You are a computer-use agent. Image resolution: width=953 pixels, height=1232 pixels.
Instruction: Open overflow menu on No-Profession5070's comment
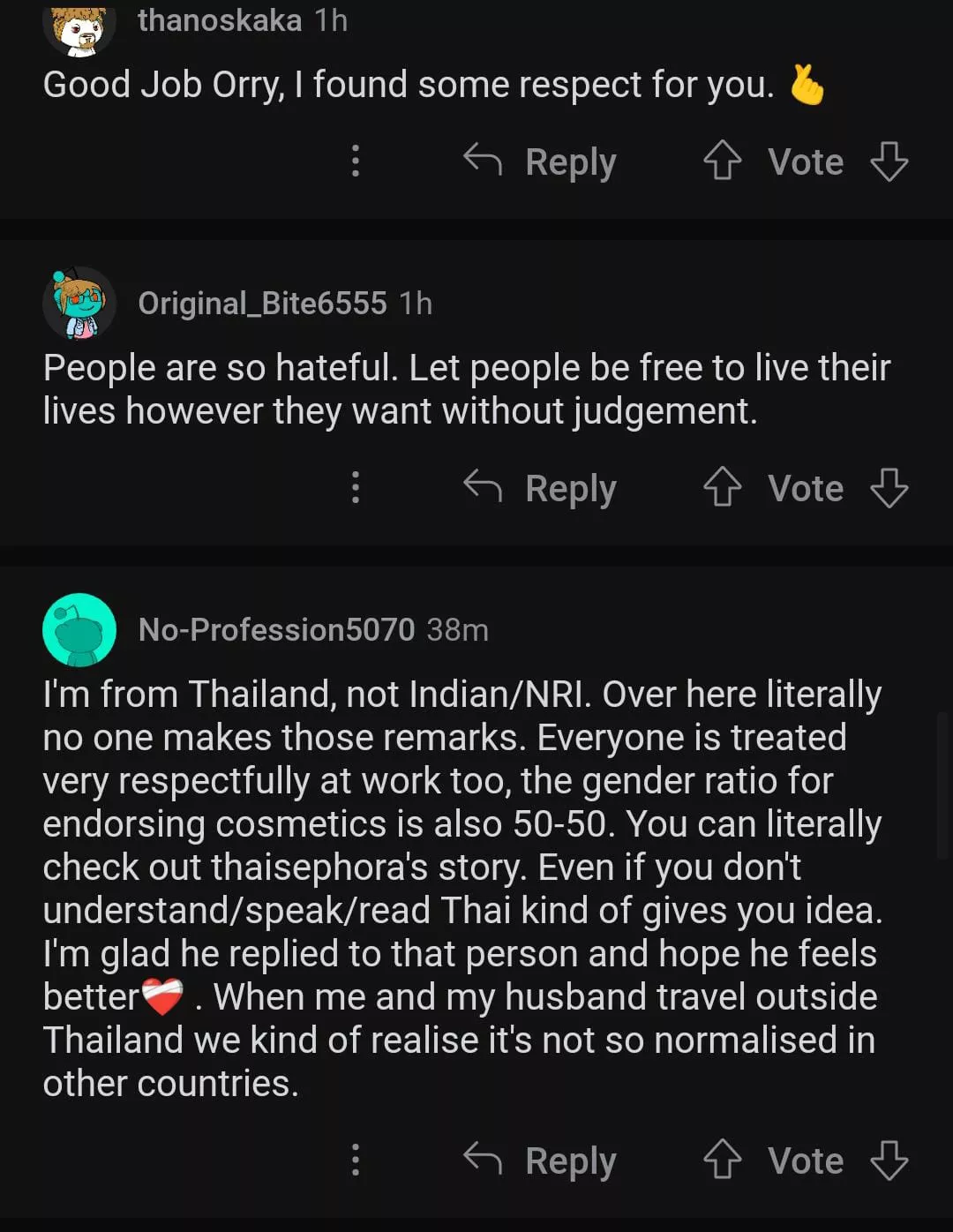[x=356, y=1161]
